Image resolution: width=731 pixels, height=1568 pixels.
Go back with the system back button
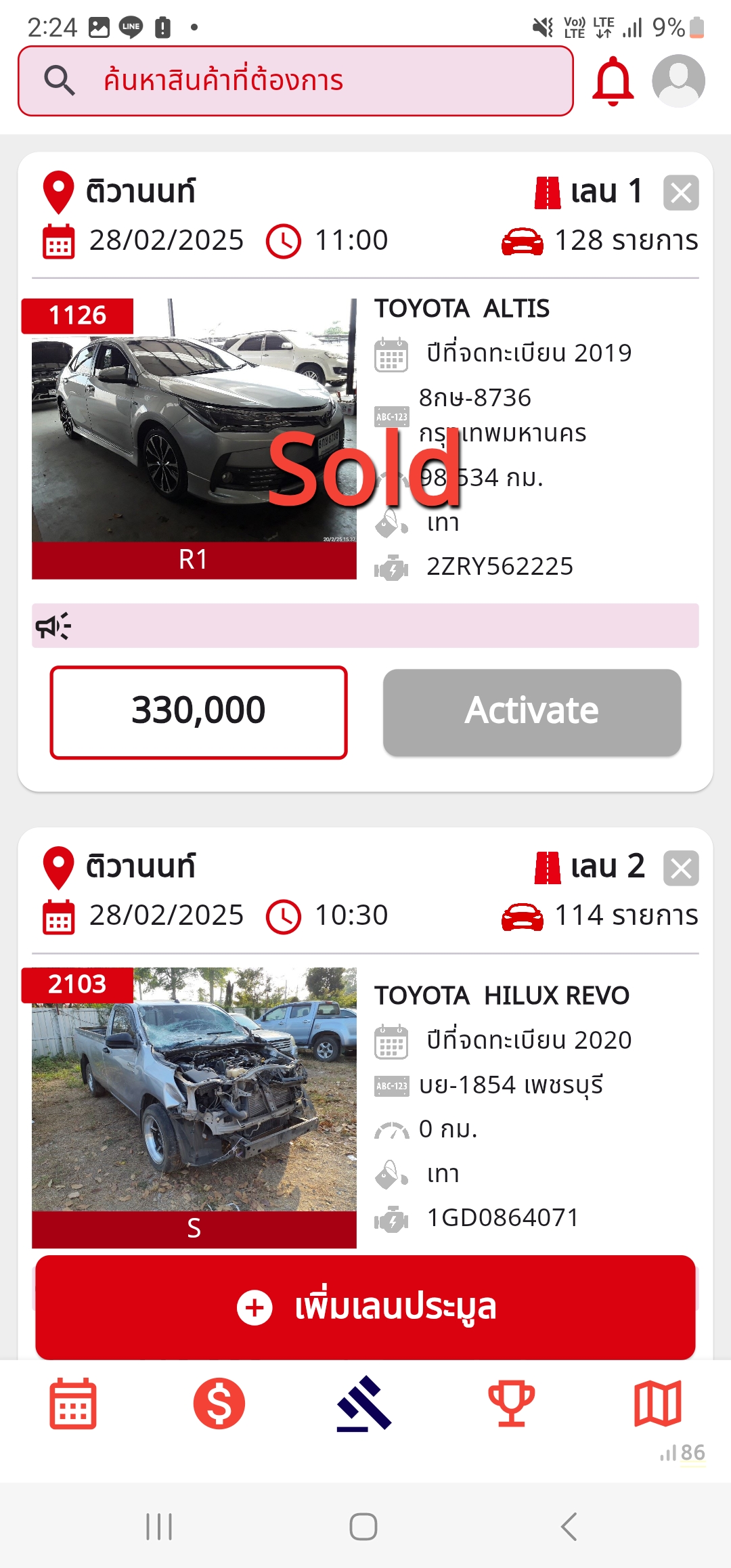(x=569, y=1527)
